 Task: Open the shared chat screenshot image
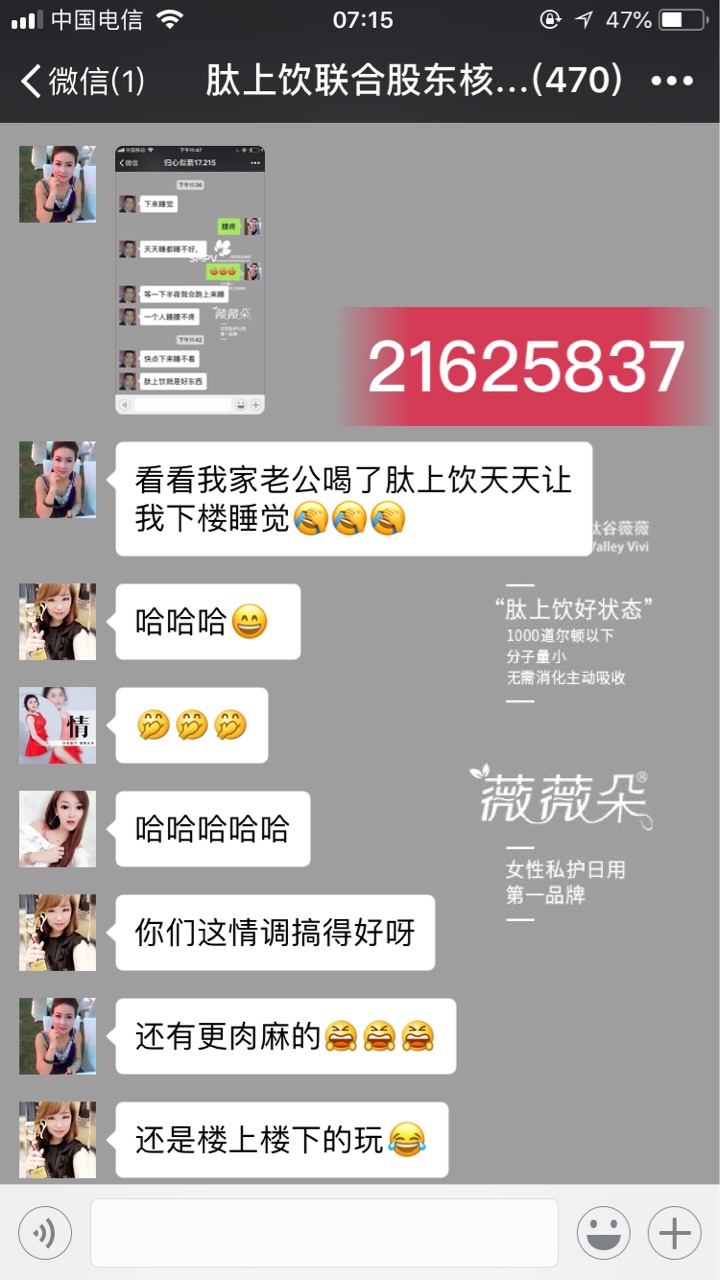pos(190,280)
